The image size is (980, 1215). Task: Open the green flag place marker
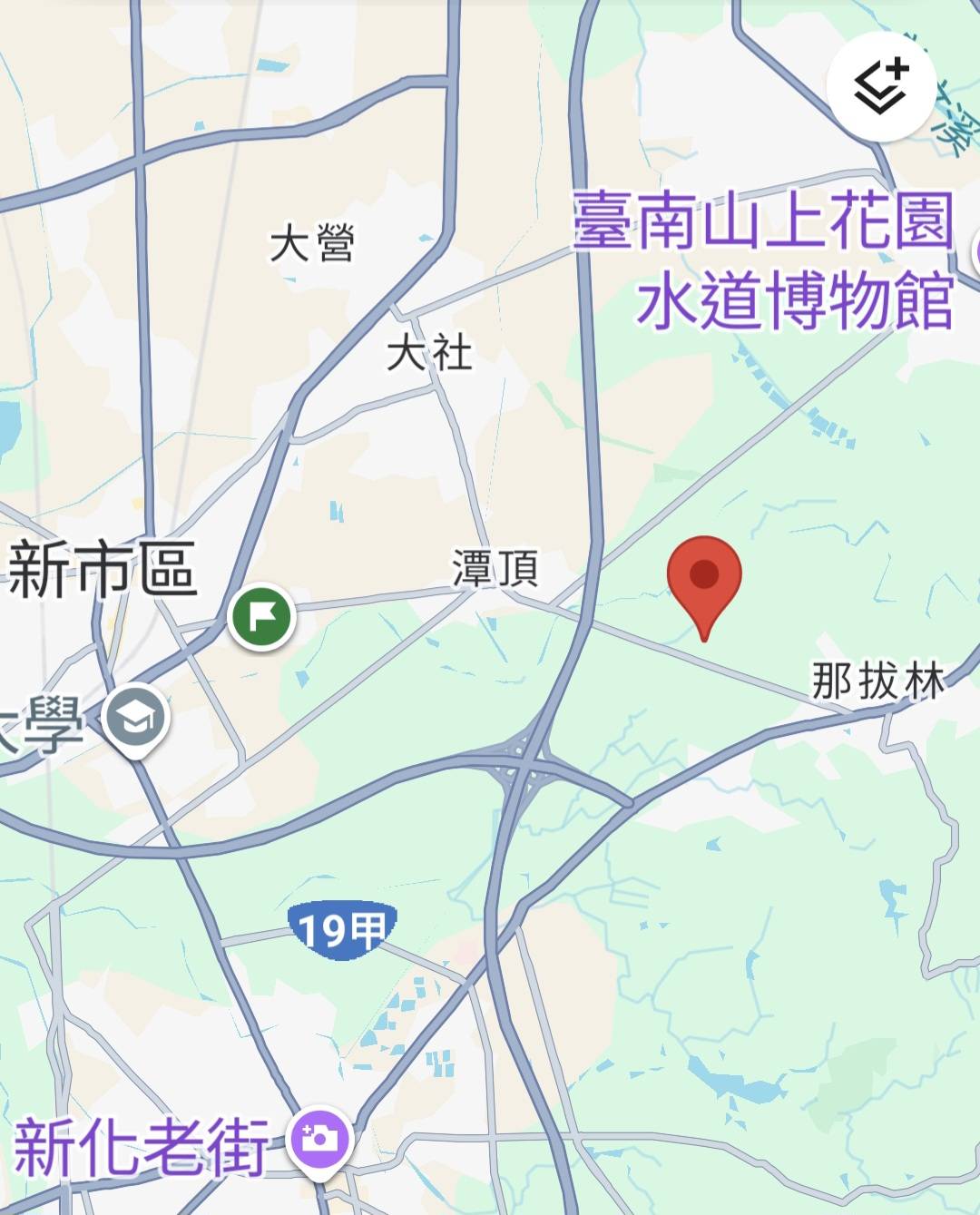261,617
